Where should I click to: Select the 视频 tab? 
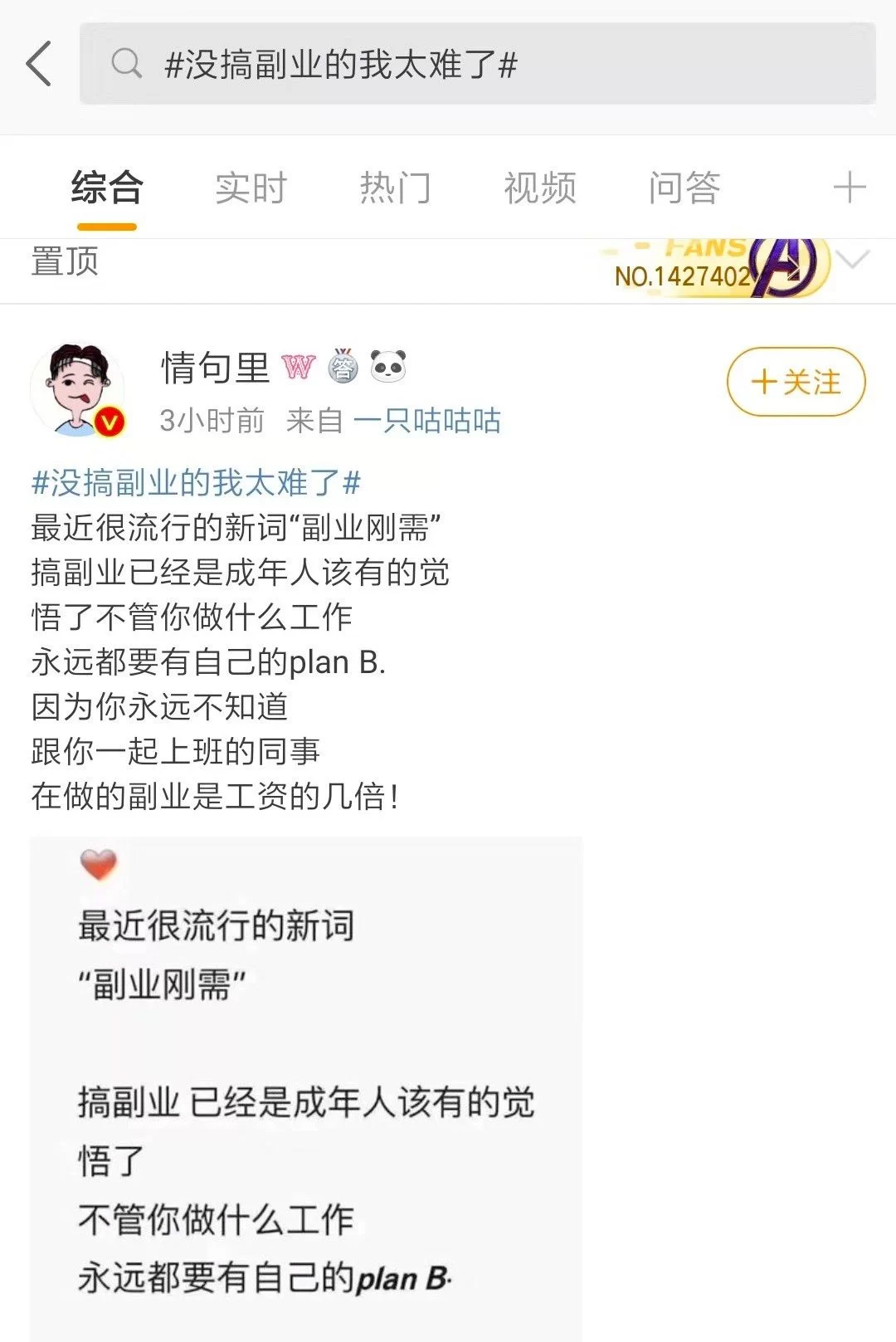[x=539, y=188]
